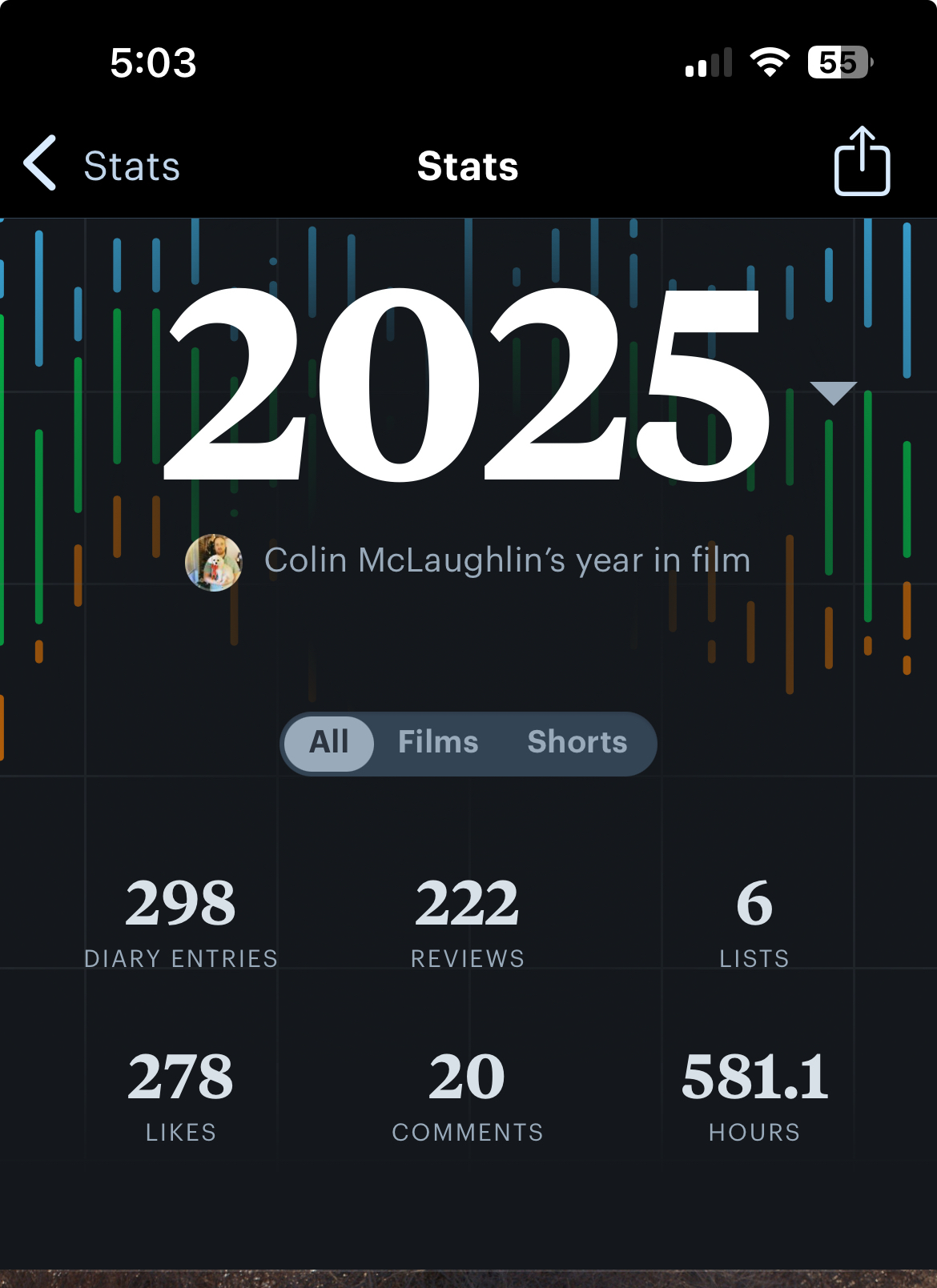Open the 6 lists

(x=754, y=921)
